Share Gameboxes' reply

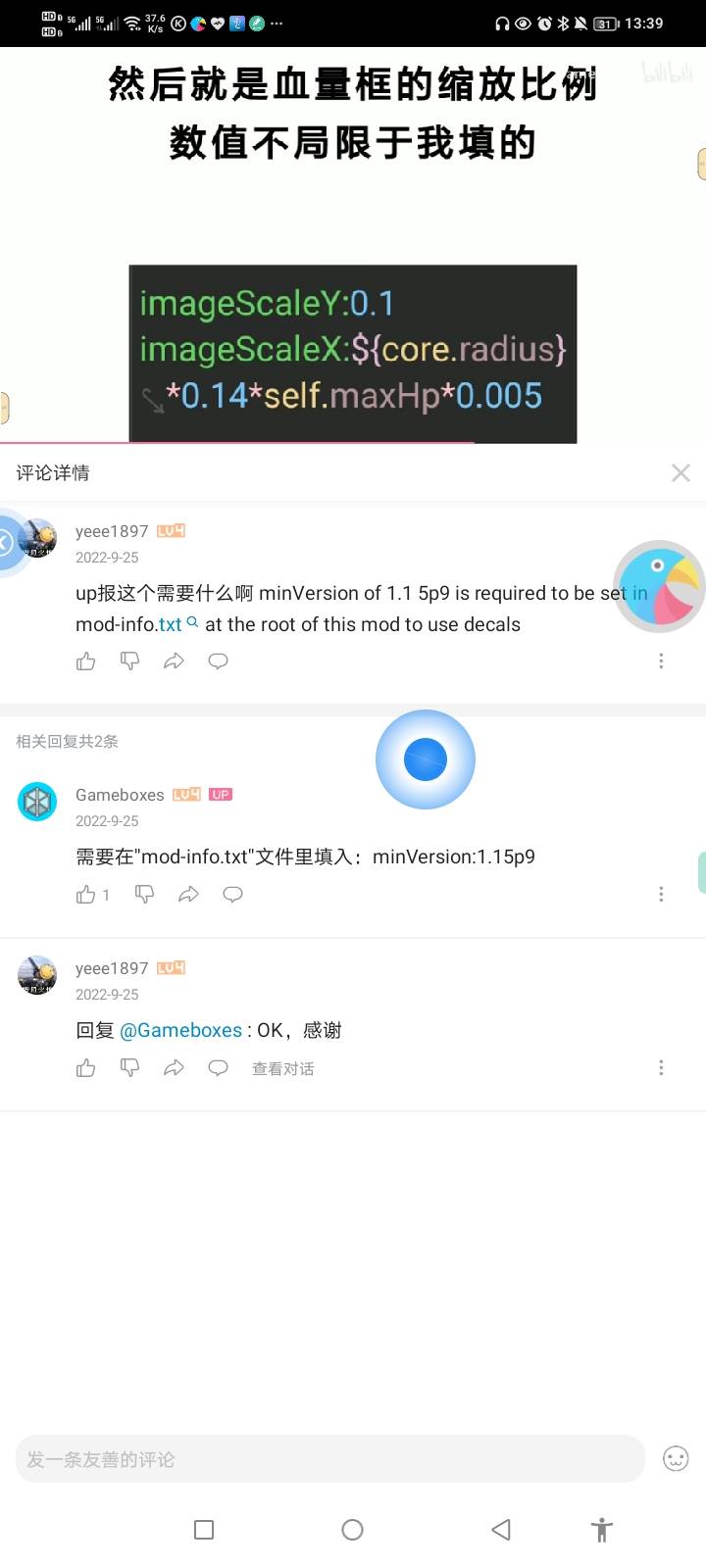(x=188, y=894)
